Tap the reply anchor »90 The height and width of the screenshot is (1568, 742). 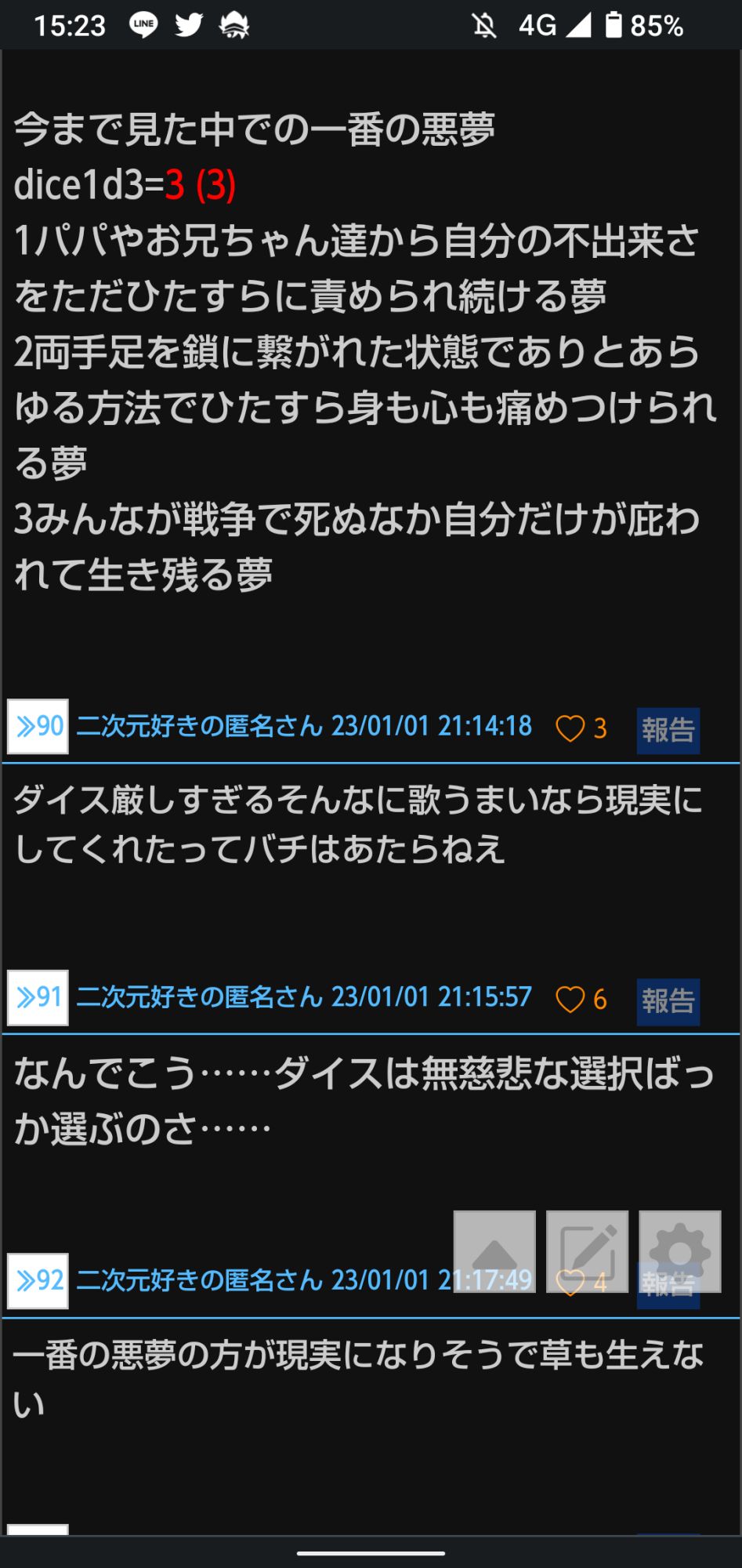click(38, 726)
